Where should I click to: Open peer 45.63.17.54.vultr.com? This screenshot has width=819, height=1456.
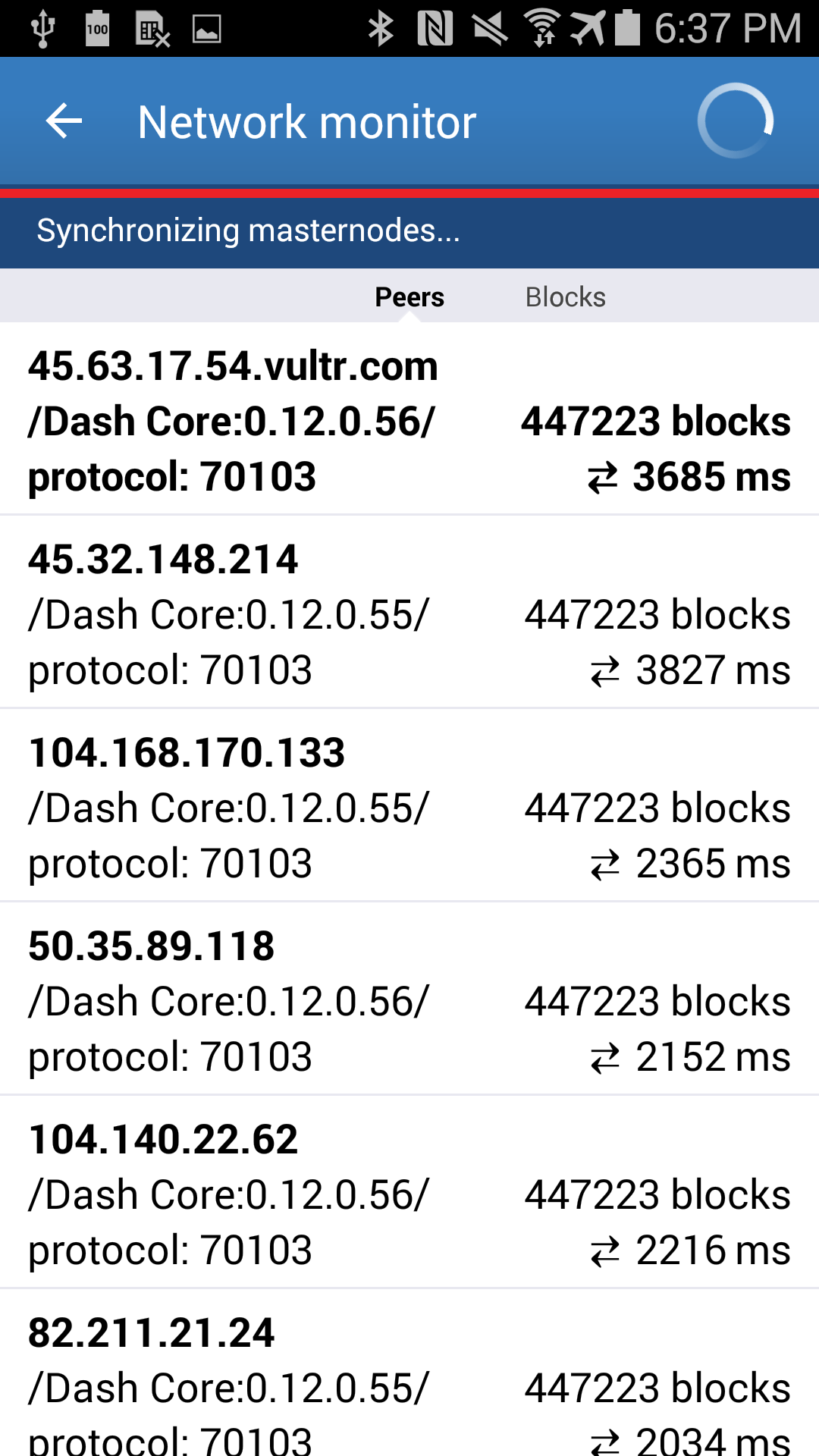tap(409, 419)
